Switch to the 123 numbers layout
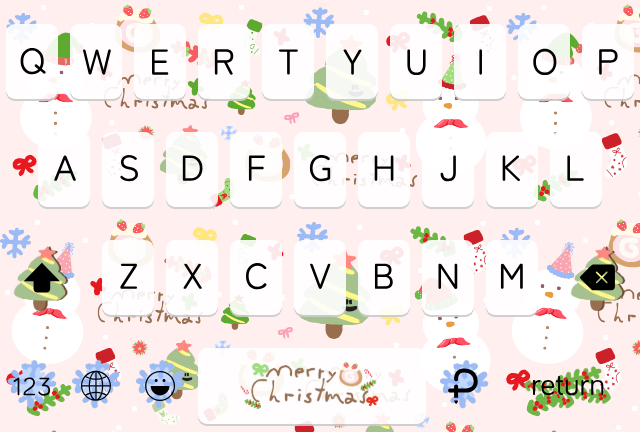This screenshot has width=640, height=432. 31,386
